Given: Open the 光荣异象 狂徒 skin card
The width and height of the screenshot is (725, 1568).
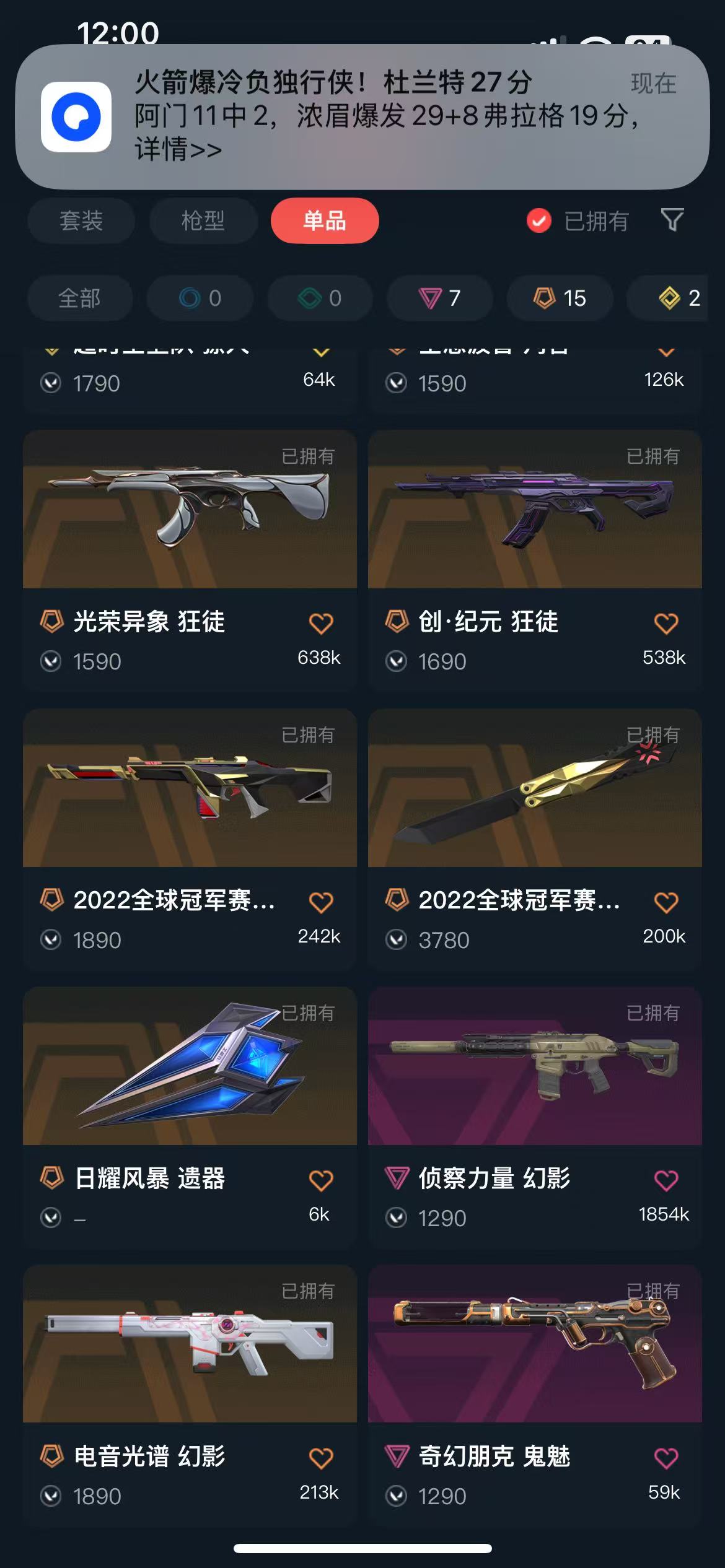Looking at the screenshot, I should coord(190,510).
